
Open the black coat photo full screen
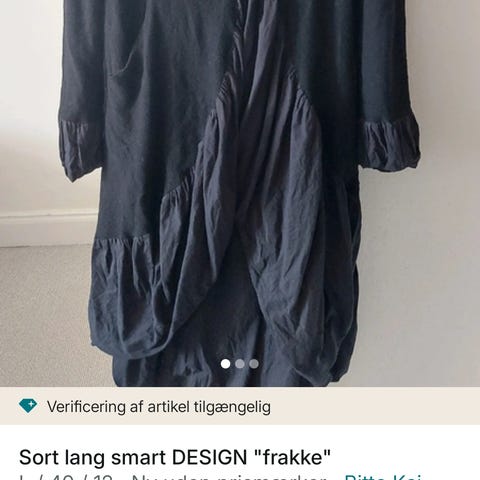[x=240, y=193]
